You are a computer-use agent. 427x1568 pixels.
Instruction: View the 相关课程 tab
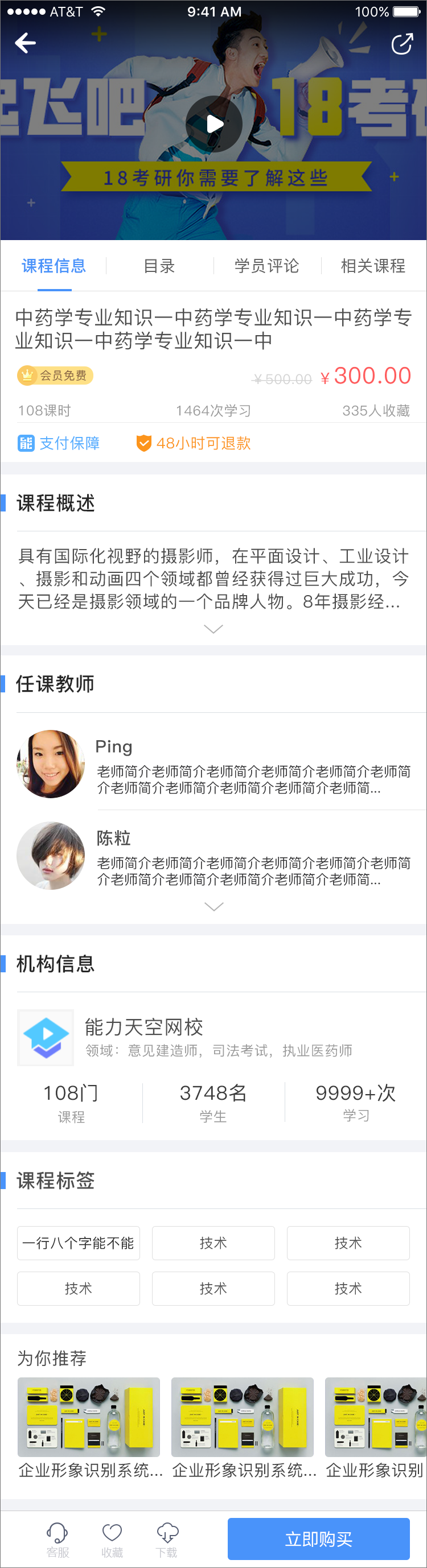(373, 266)
